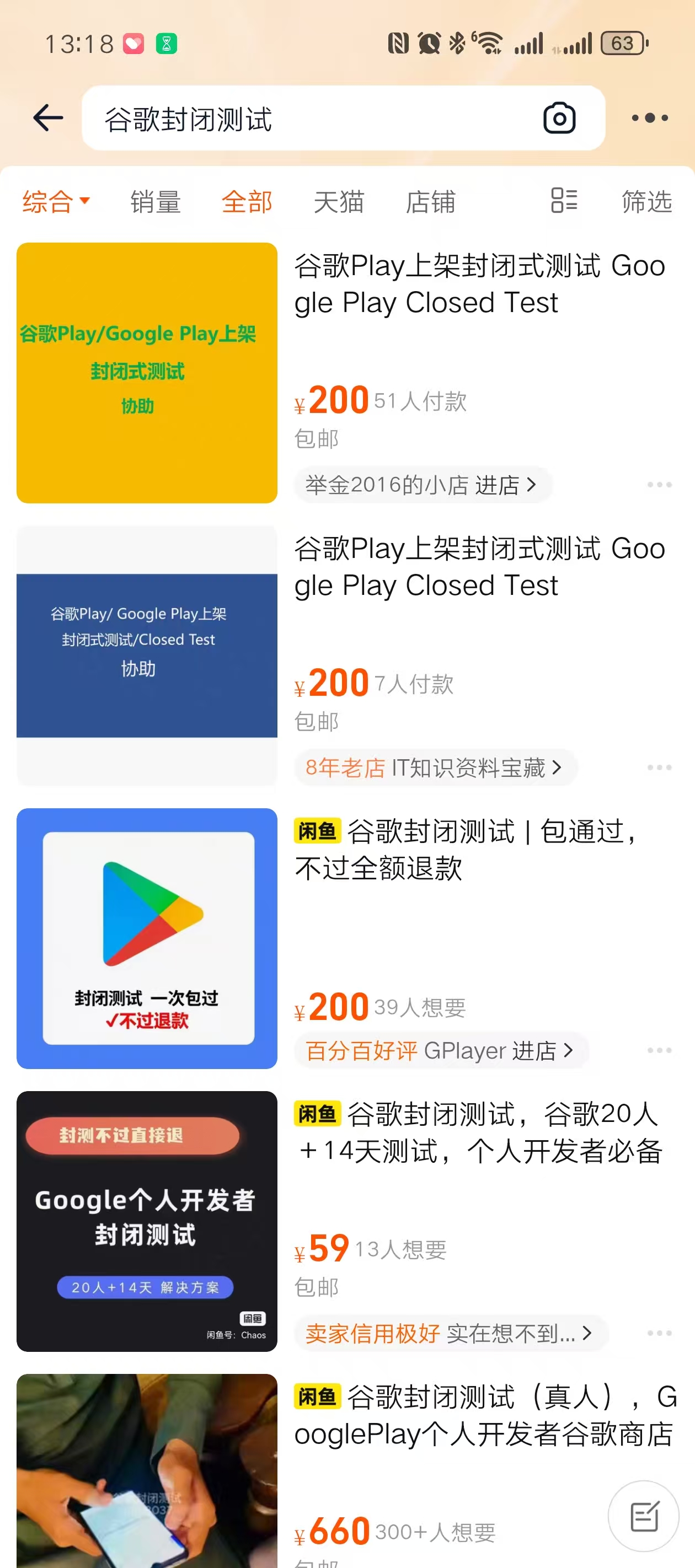The width and height of the screenshot is (695, 1568).
Task: Sort results by 销量
Action: coord(156,201)
